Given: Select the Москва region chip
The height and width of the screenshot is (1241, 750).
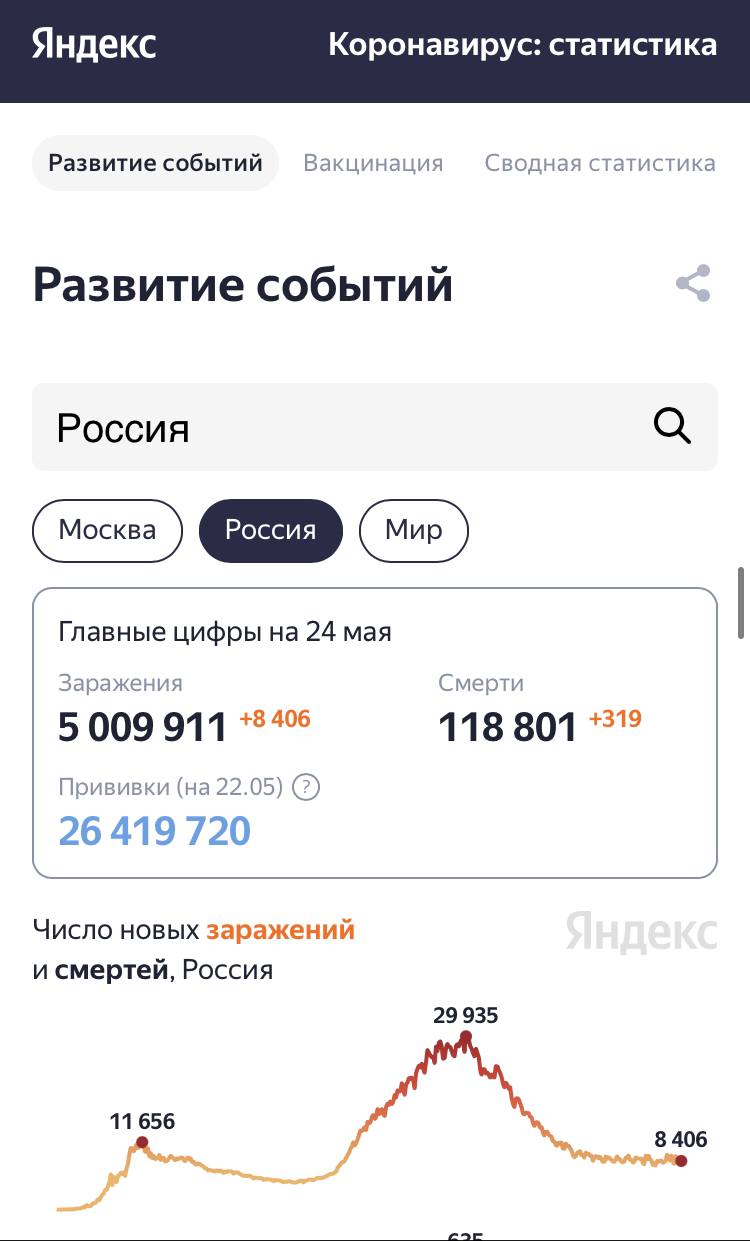Looking at the screenshot, I should pyautogui.click(x=108, y=530).
